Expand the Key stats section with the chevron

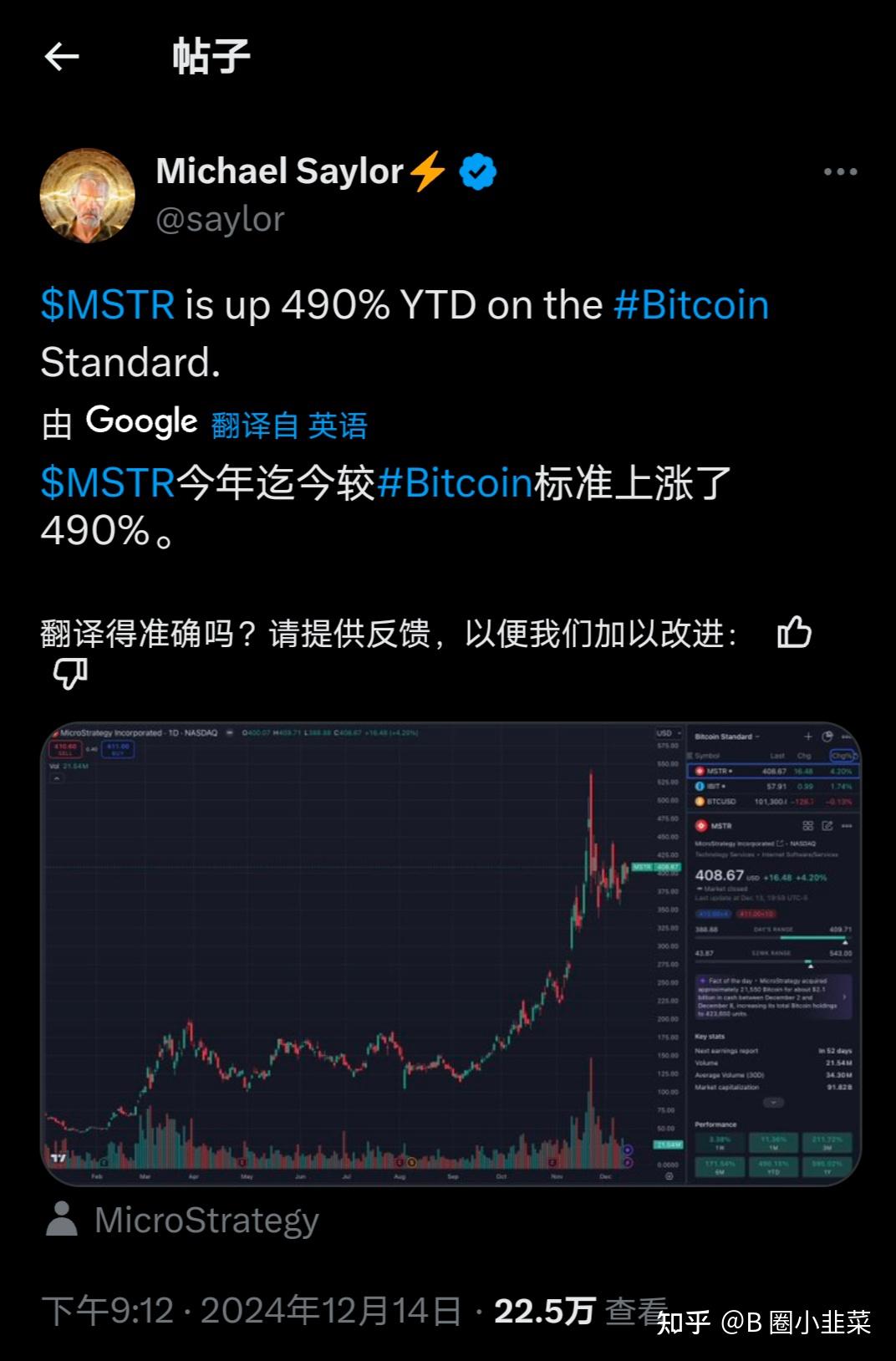(x=774, y=1102)
